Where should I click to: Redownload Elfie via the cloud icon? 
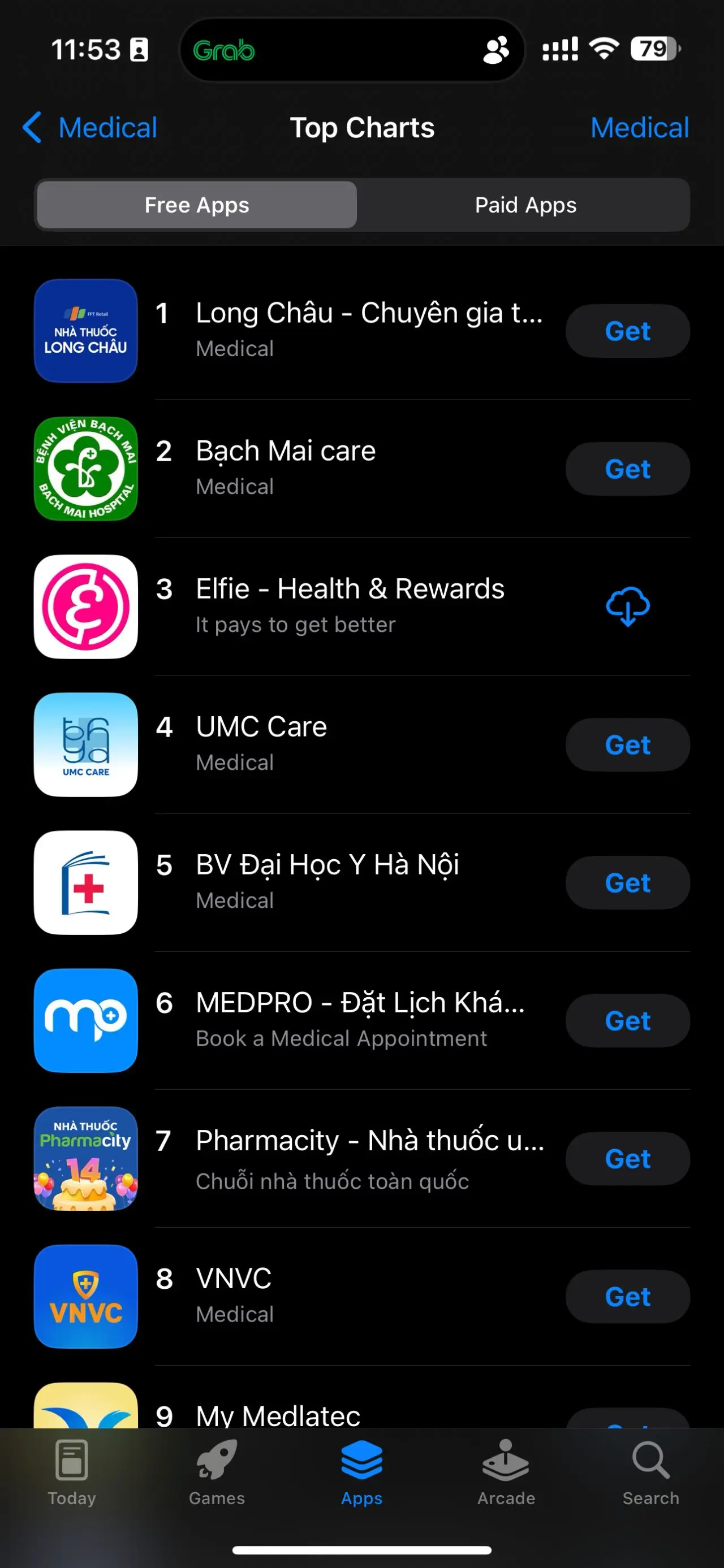627,607
